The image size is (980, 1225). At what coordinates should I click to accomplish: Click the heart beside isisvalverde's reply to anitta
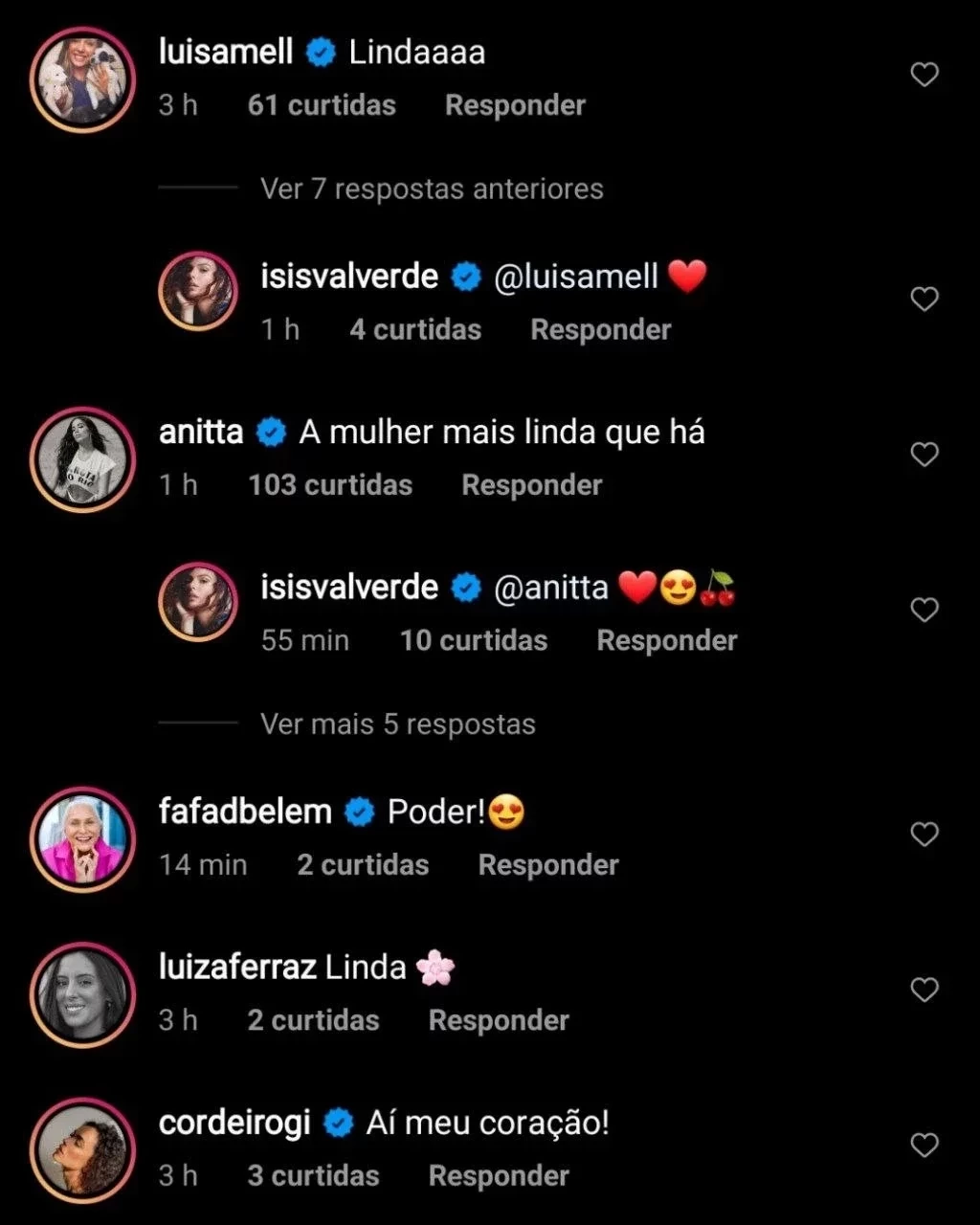[924, 610]
